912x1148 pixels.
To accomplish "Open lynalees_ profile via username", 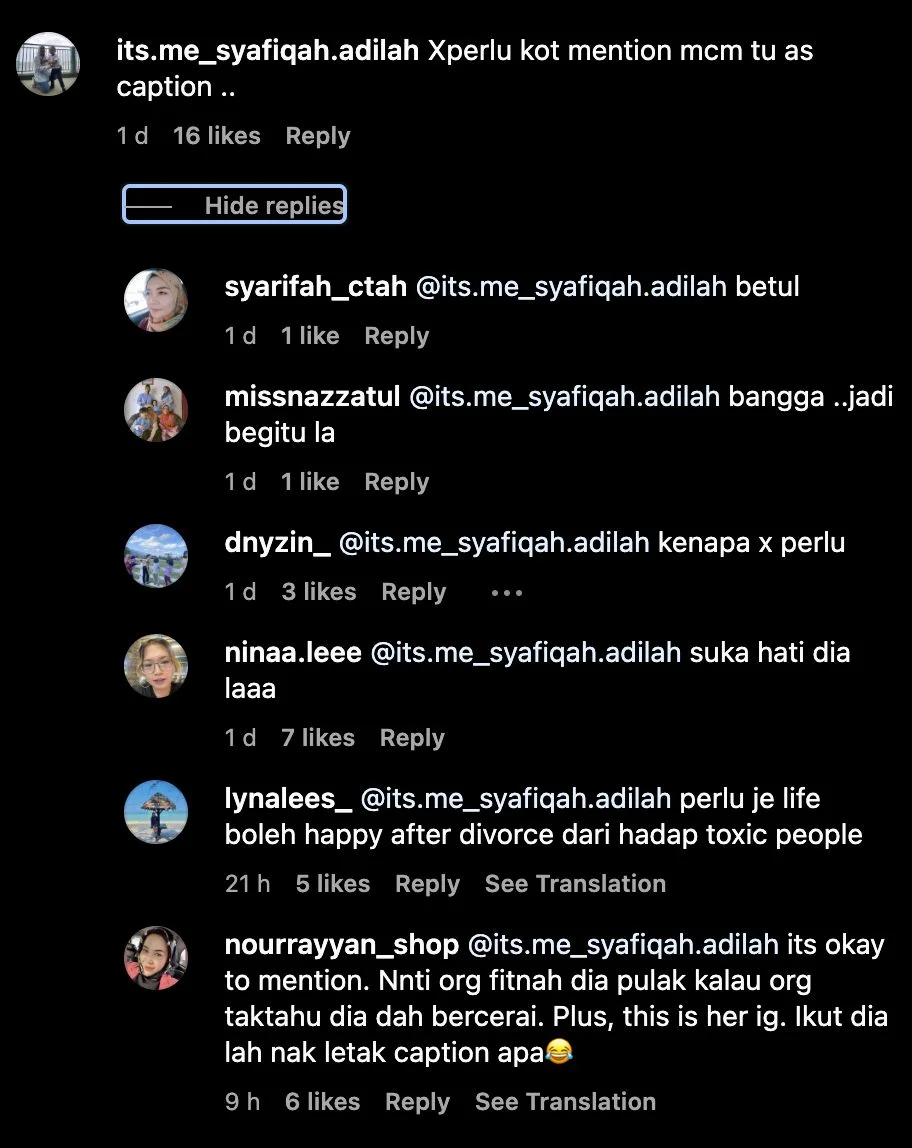I will [288, 799].
